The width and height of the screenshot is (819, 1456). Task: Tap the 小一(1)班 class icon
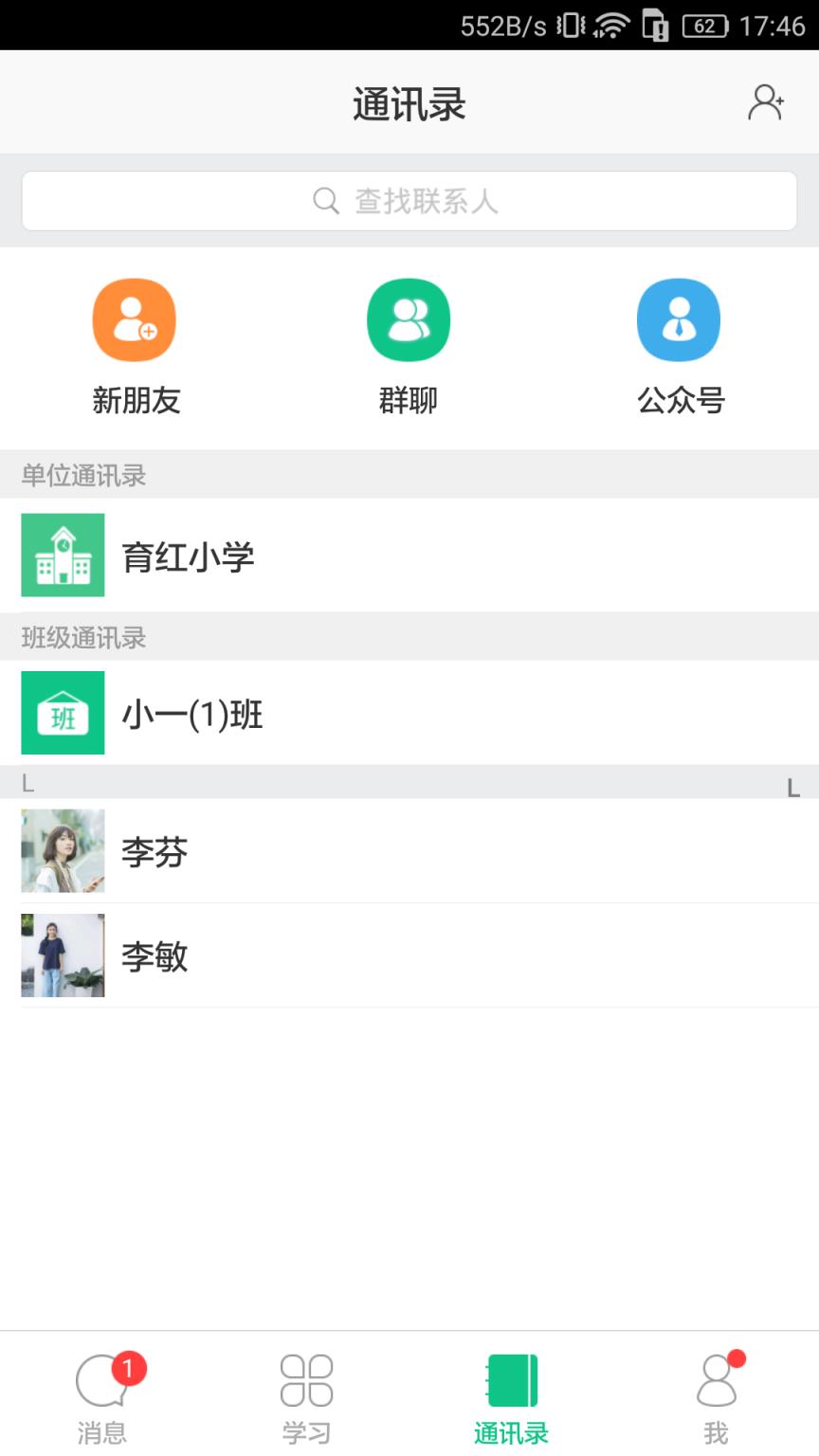pos(63,713)
